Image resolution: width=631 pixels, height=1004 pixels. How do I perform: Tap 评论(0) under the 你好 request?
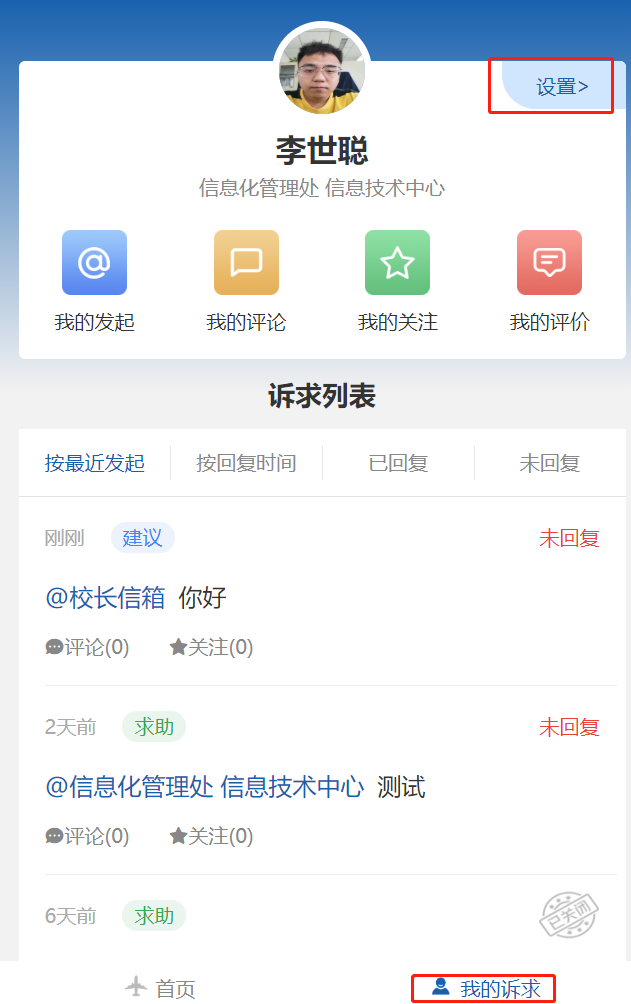(x=88, y=647)
